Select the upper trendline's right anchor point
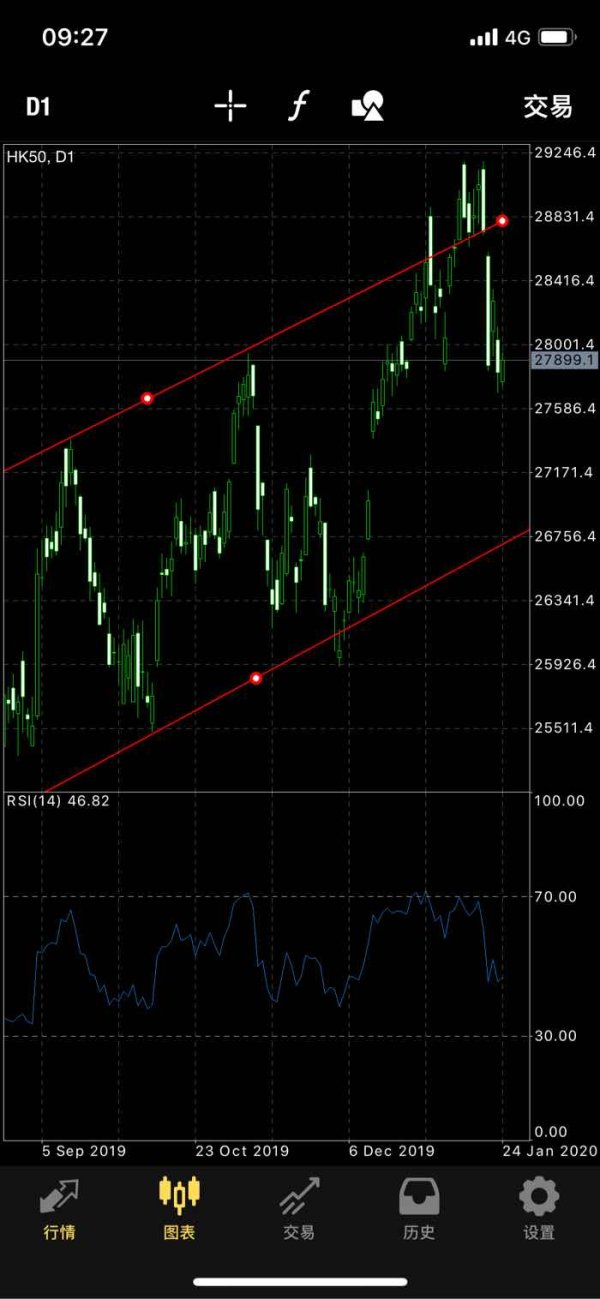The image size is (600, 1299). coord(503,220)
